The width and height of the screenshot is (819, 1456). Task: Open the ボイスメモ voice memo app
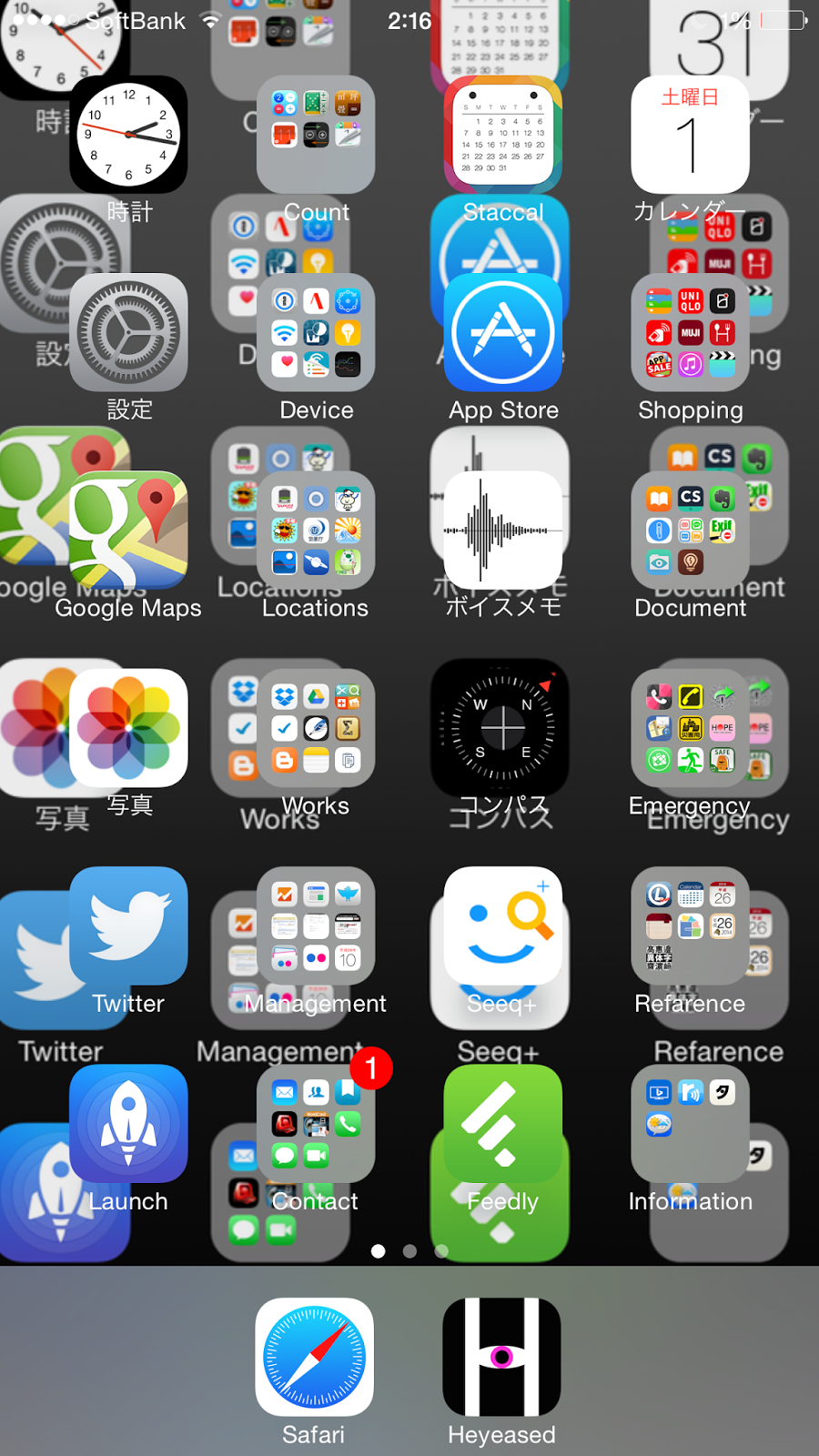(502, 531)
